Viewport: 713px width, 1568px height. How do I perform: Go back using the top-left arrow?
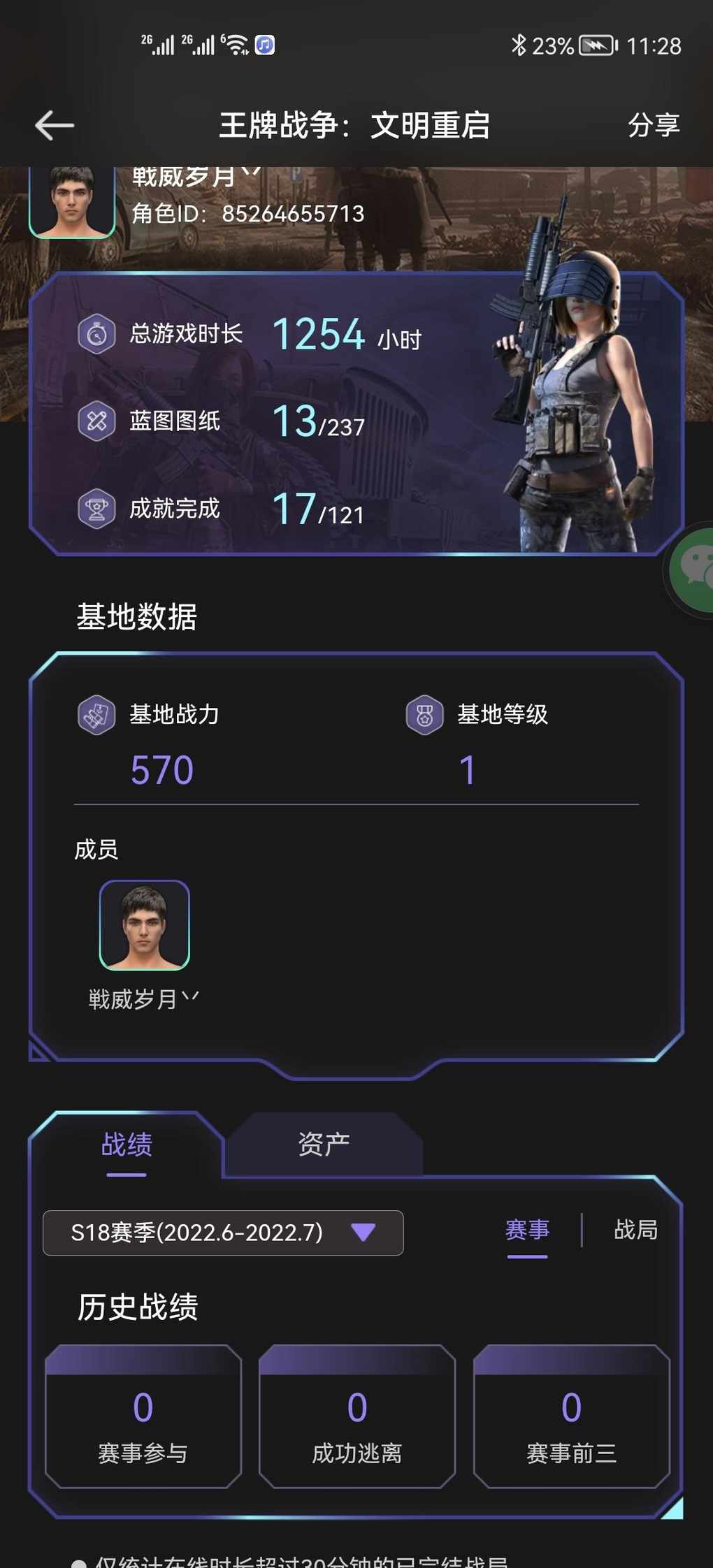pos(55,126)
